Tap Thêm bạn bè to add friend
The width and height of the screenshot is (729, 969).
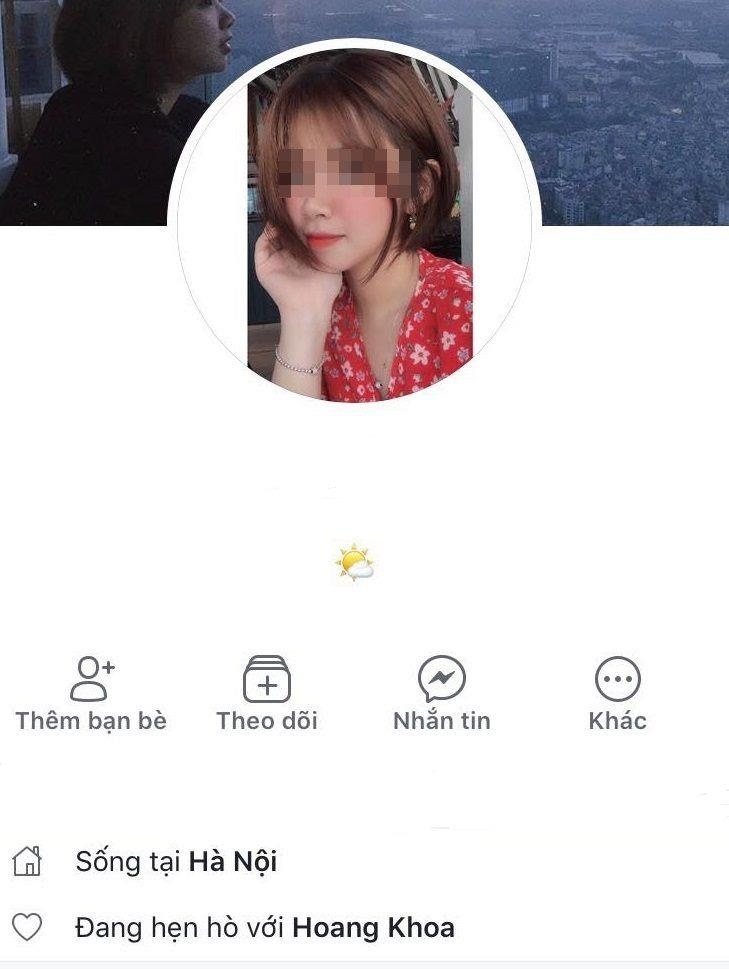[91, 694]
